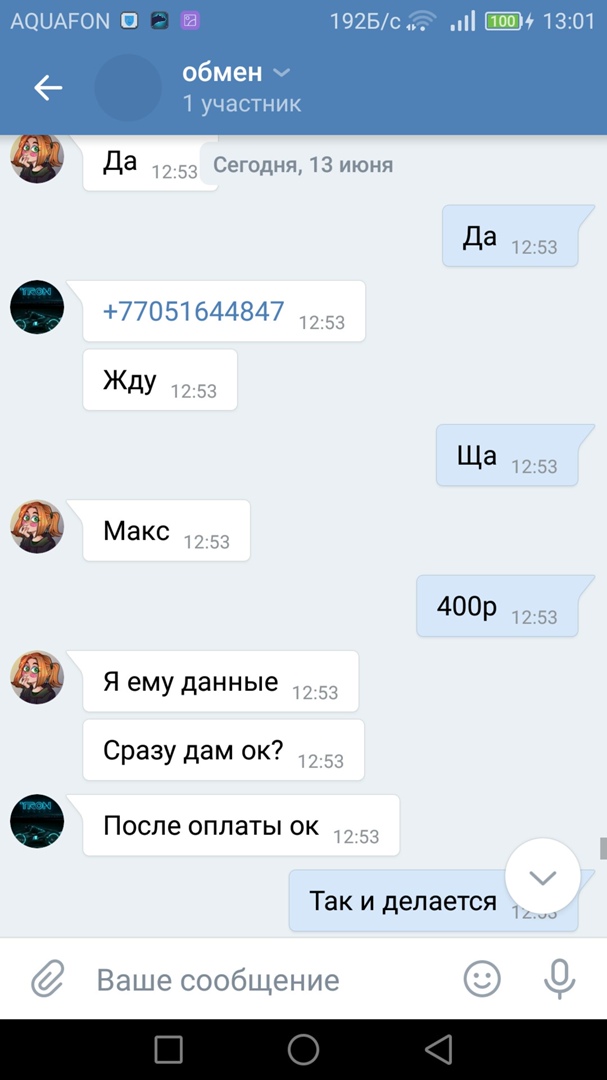Attach a file with the paperclip
Image resolution: width=607 pixels, height=1080 pixels.
click(47, 979)
